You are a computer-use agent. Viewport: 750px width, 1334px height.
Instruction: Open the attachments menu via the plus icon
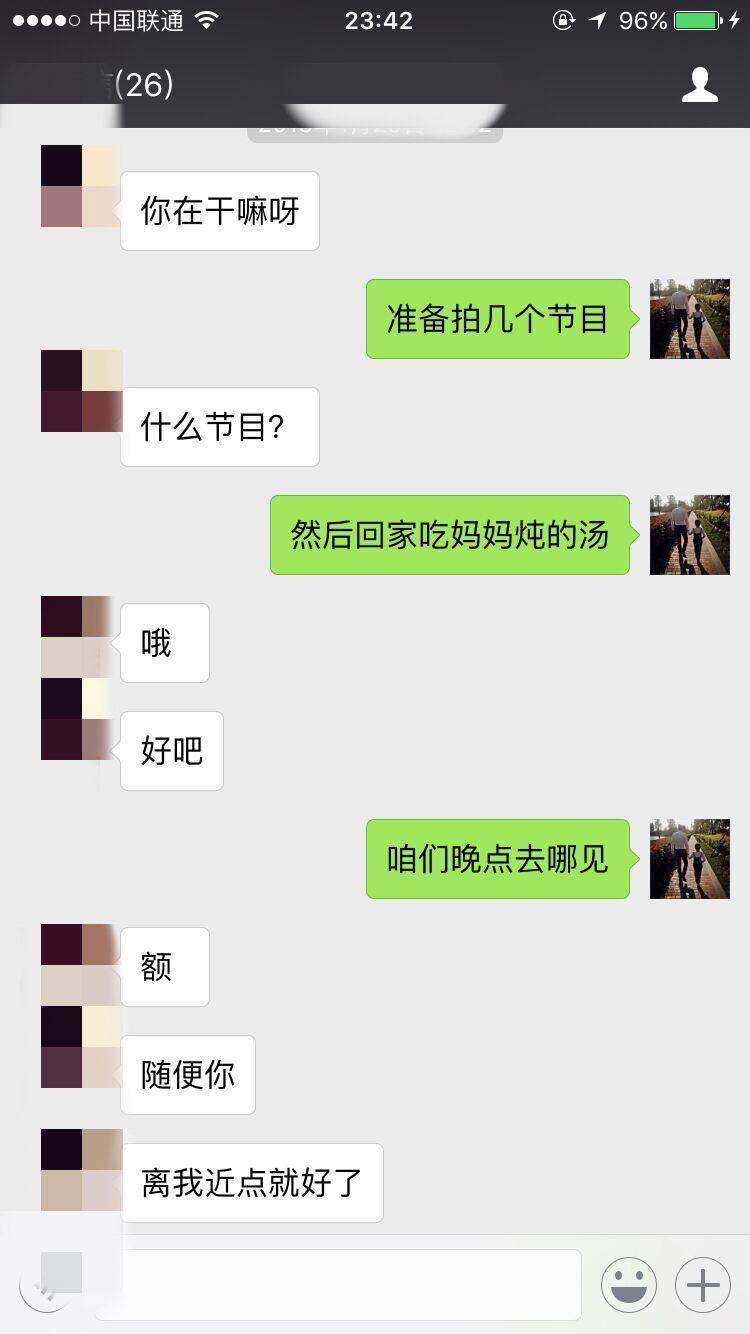point(701,1284)
